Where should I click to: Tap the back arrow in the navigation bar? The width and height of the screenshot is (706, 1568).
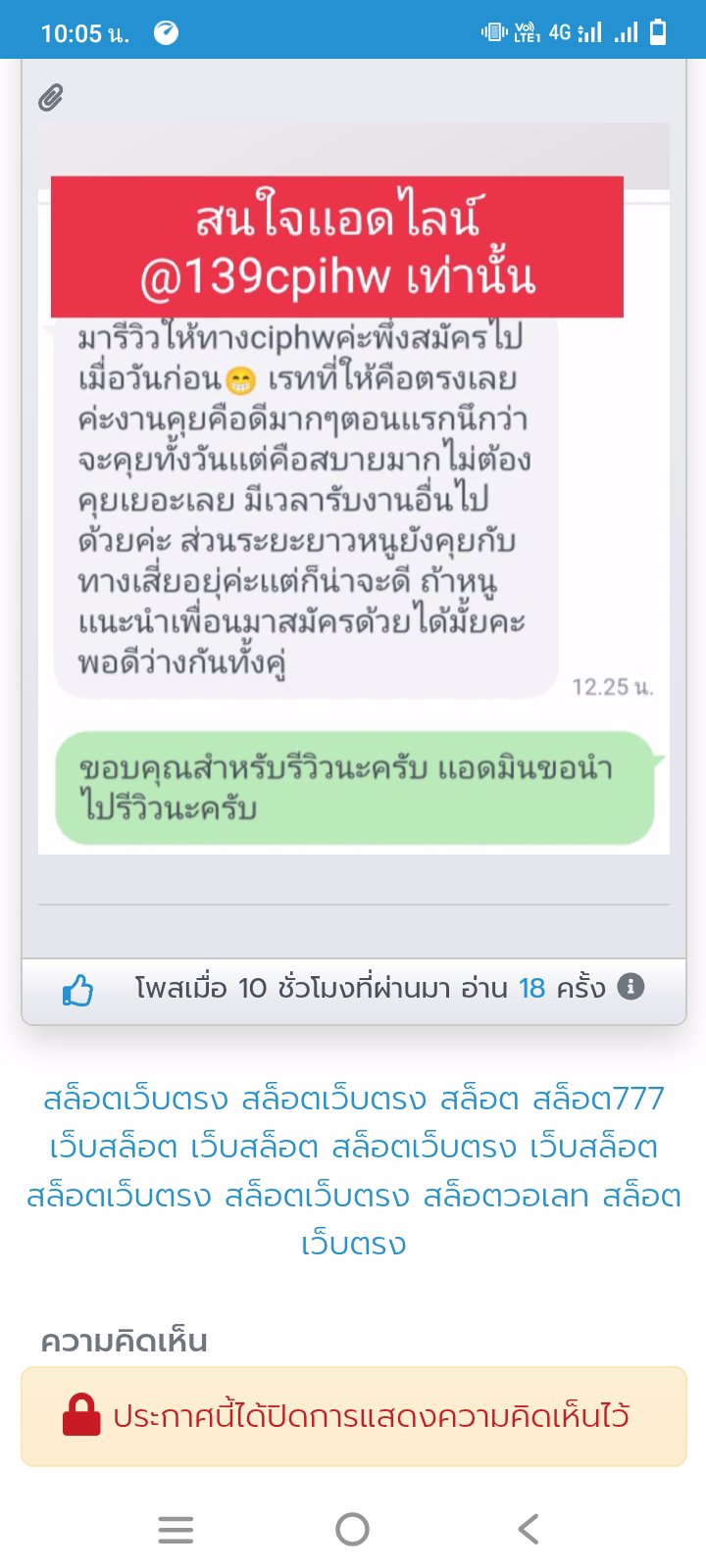529,1528
